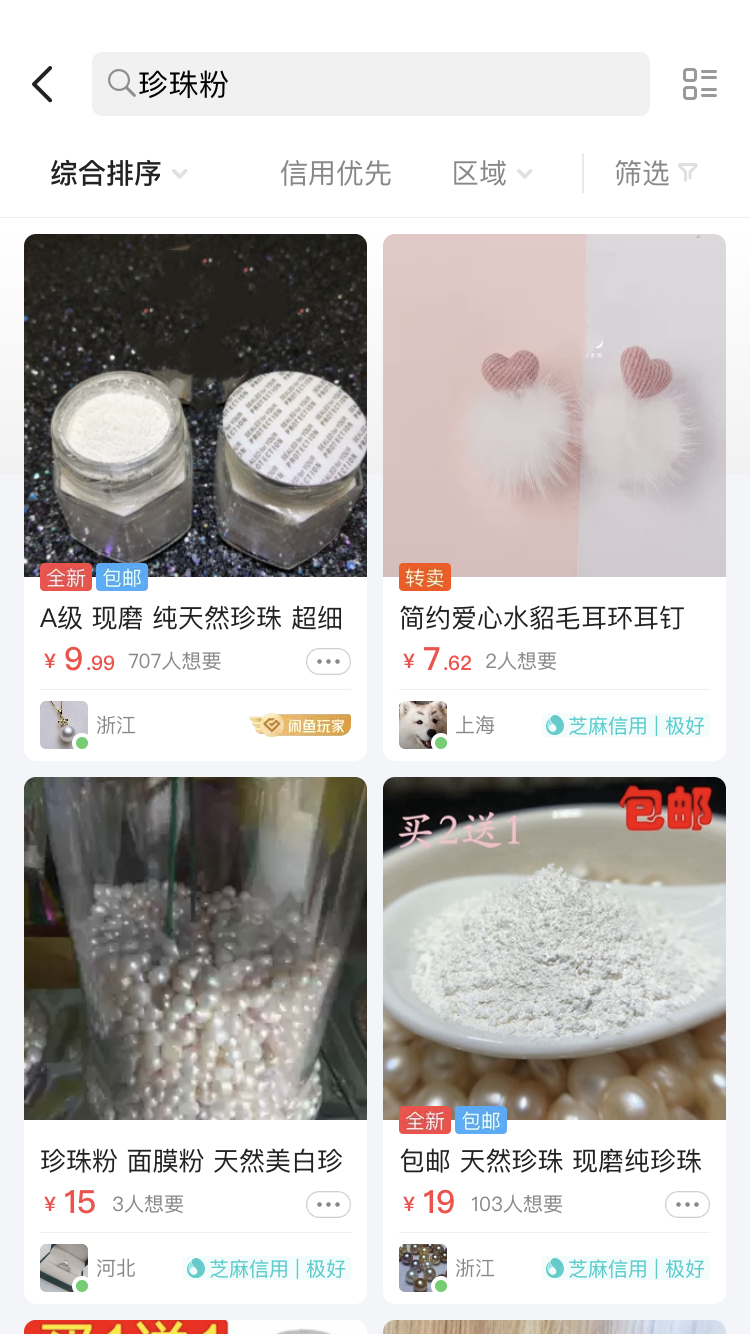Open more options on the ¥19 item
750x1334 pixels.
click(687, 1205)
